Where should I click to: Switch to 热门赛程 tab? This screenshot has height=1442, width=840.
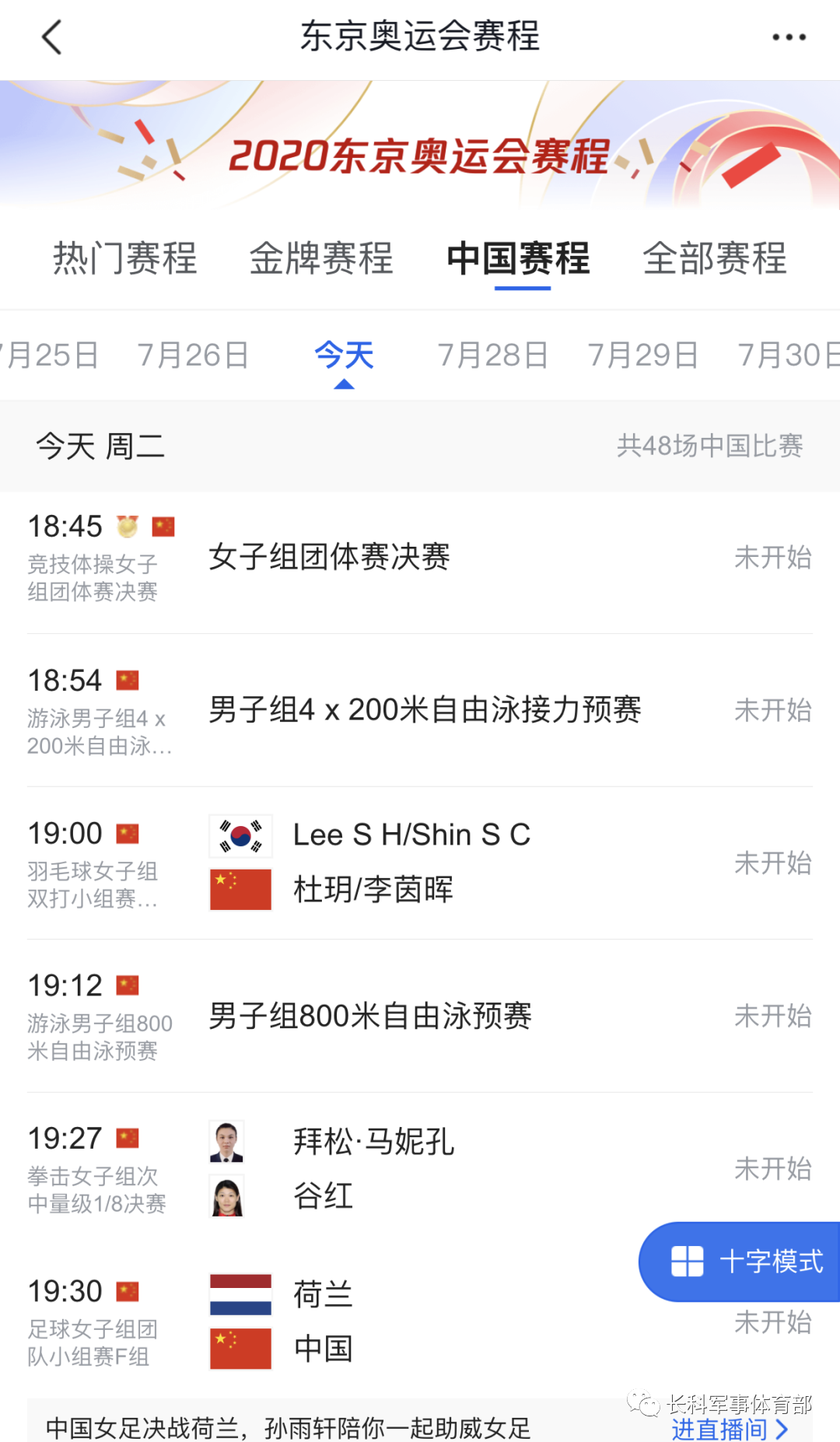click(124, 258)
